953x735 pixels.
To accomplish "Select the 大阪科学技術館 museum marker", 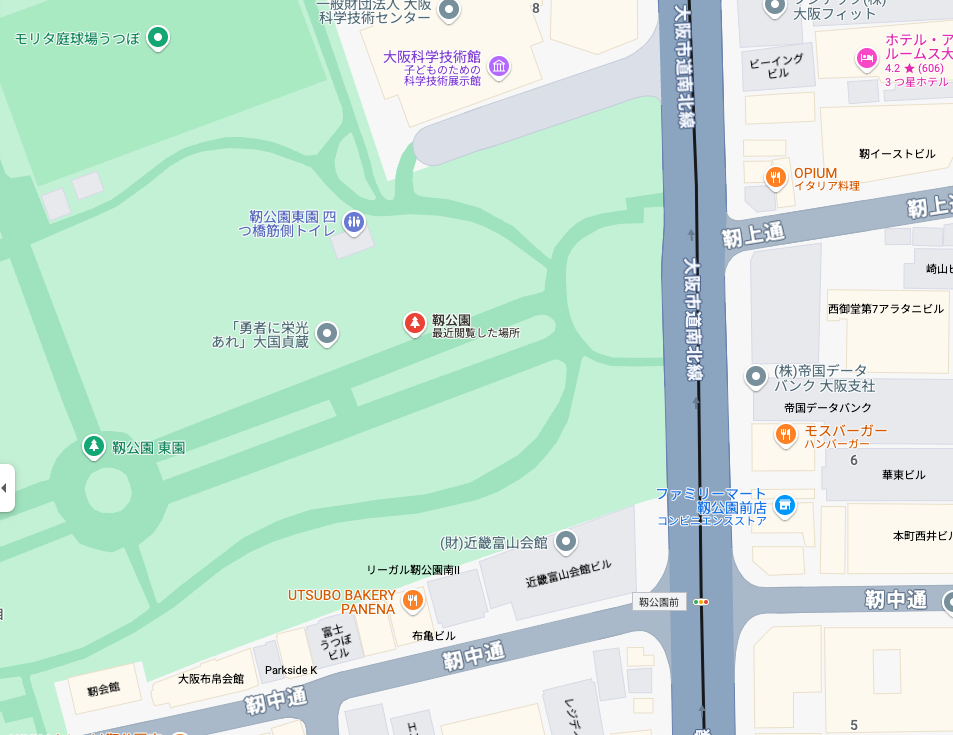I will (x=499, y=66).
